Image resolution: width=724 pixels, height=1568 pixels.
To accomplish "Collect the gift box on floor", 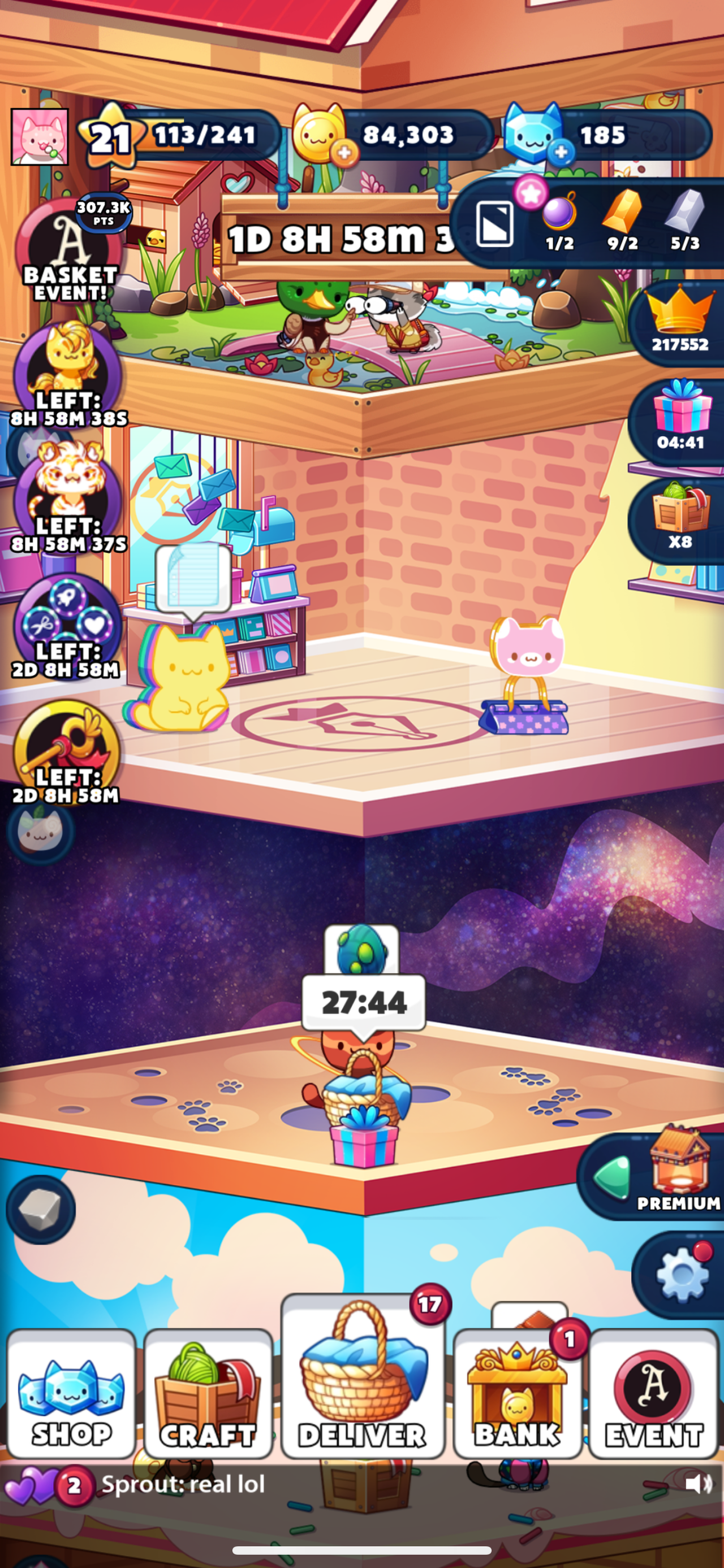I will point(364,1138).
